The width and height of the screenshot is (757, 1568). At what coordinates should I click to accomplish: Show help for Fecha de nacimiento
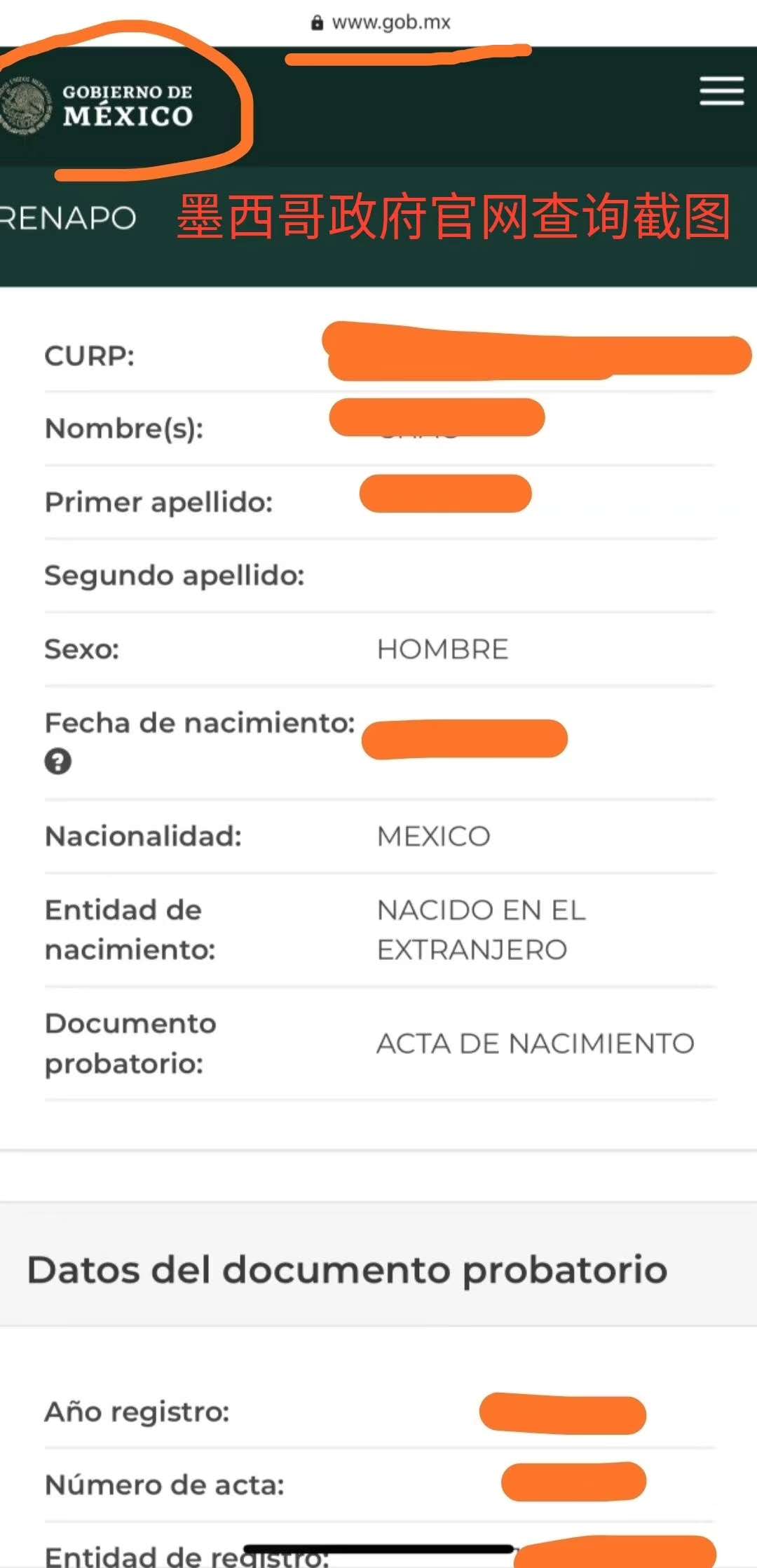coord(57,762)
